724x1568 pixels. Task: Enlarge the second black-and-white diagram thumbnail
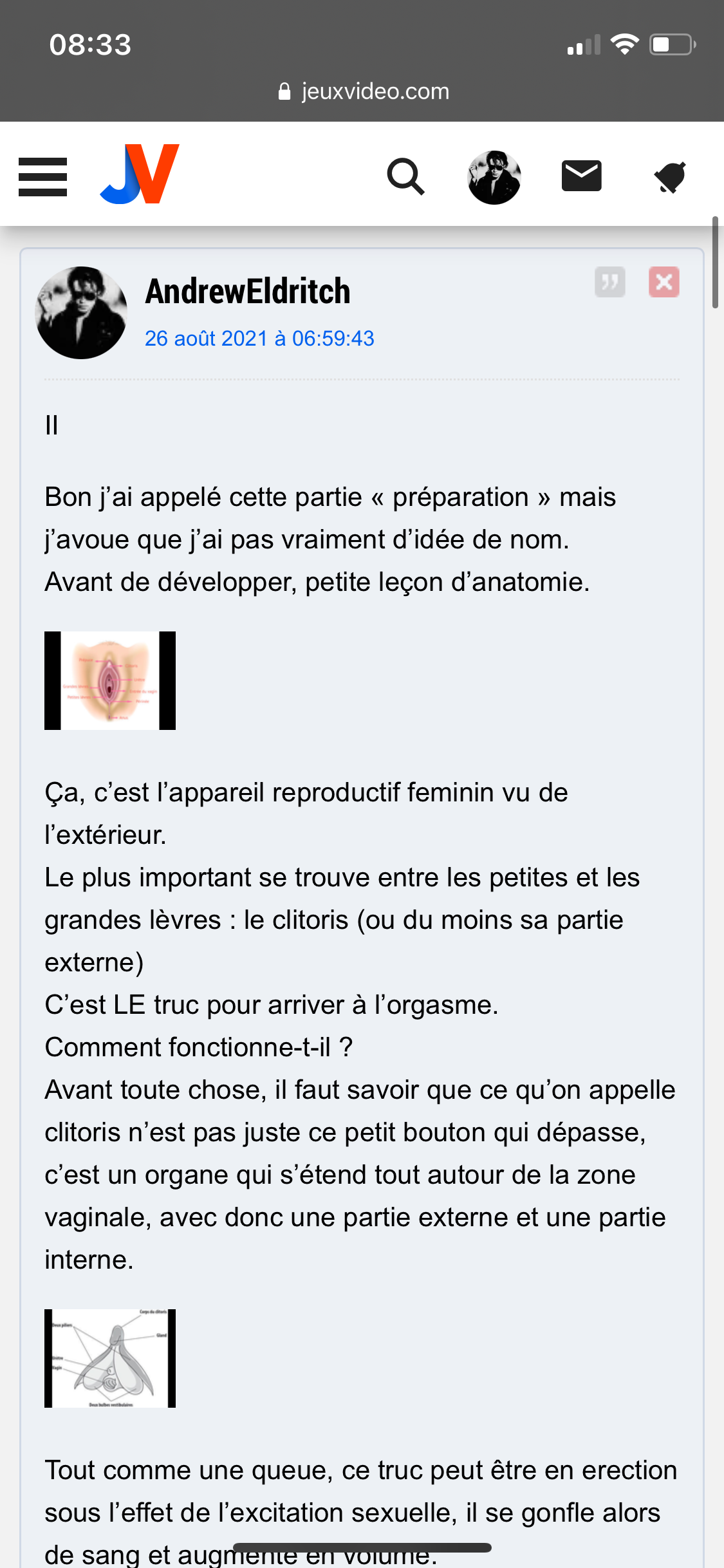point(110,1358)
